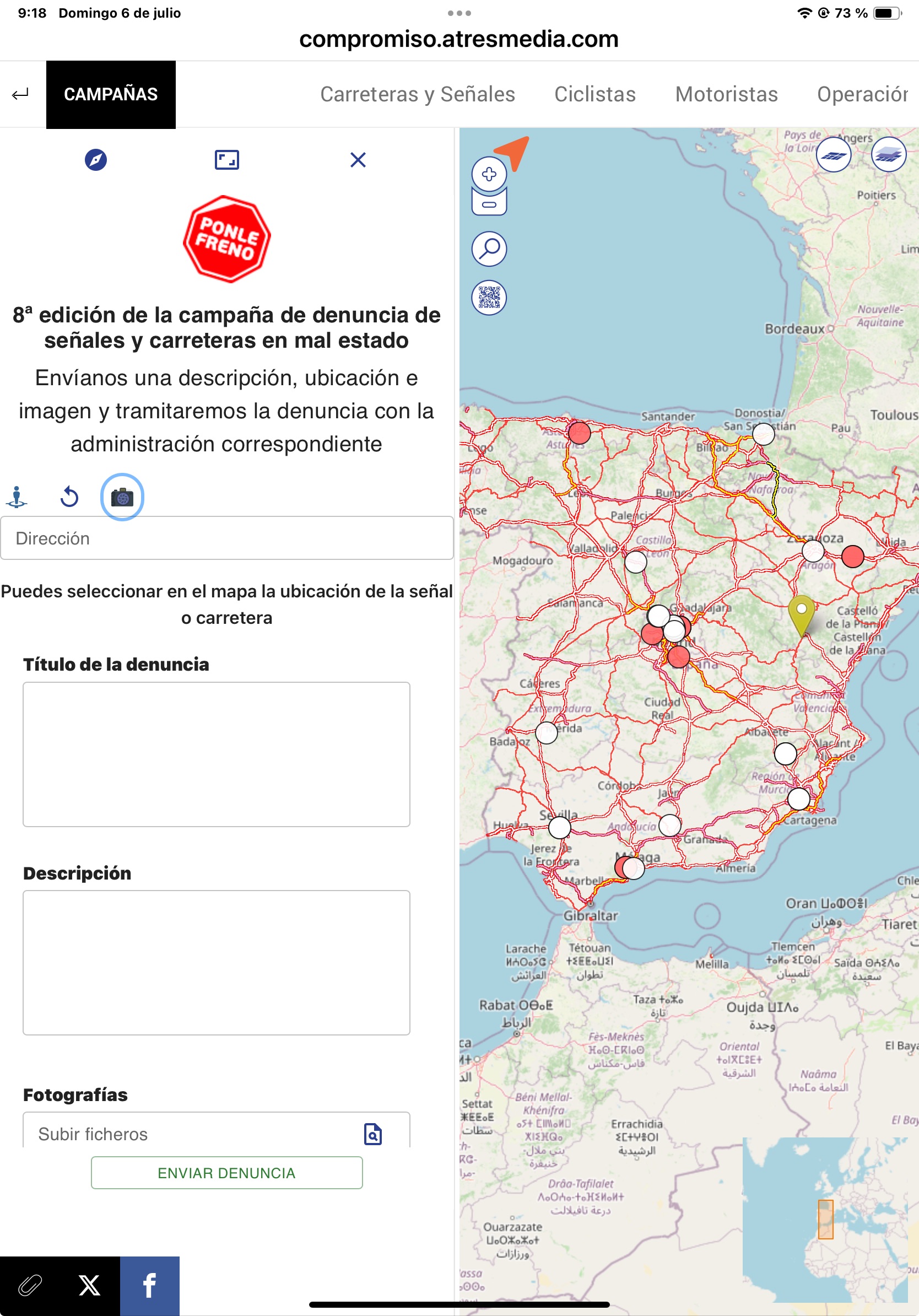The image size is (919, 1316).
Task: Open the map search magnifier
Action: tap(489, 249)
